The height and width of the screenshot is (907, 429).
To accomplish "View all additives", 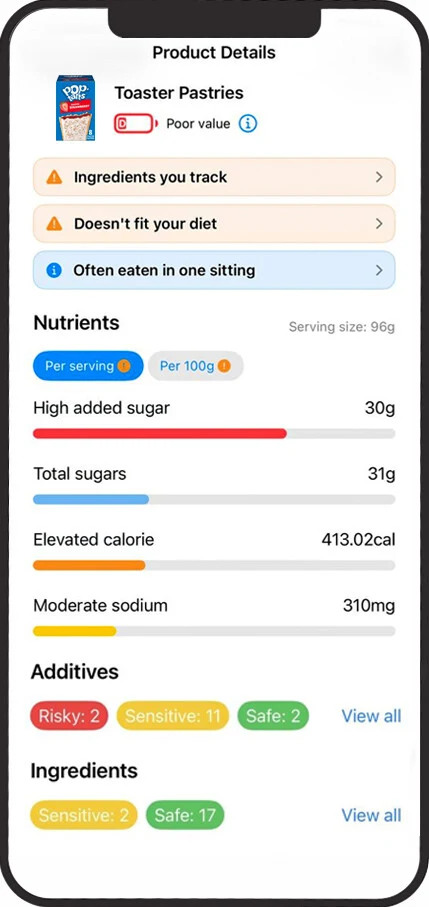I will coord(371,716).
